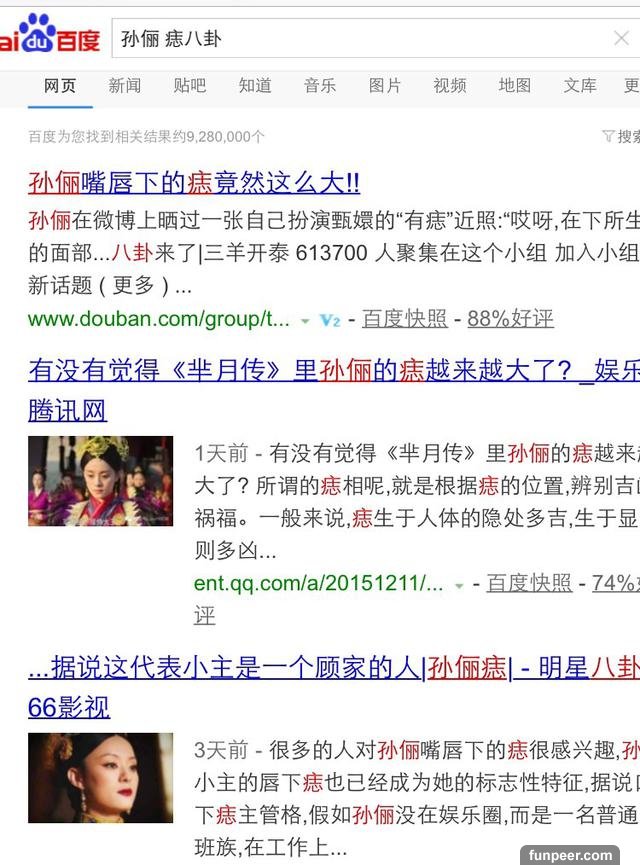
Task: Switch to the 新闻 tab
Action: click(x=125, y=86)
